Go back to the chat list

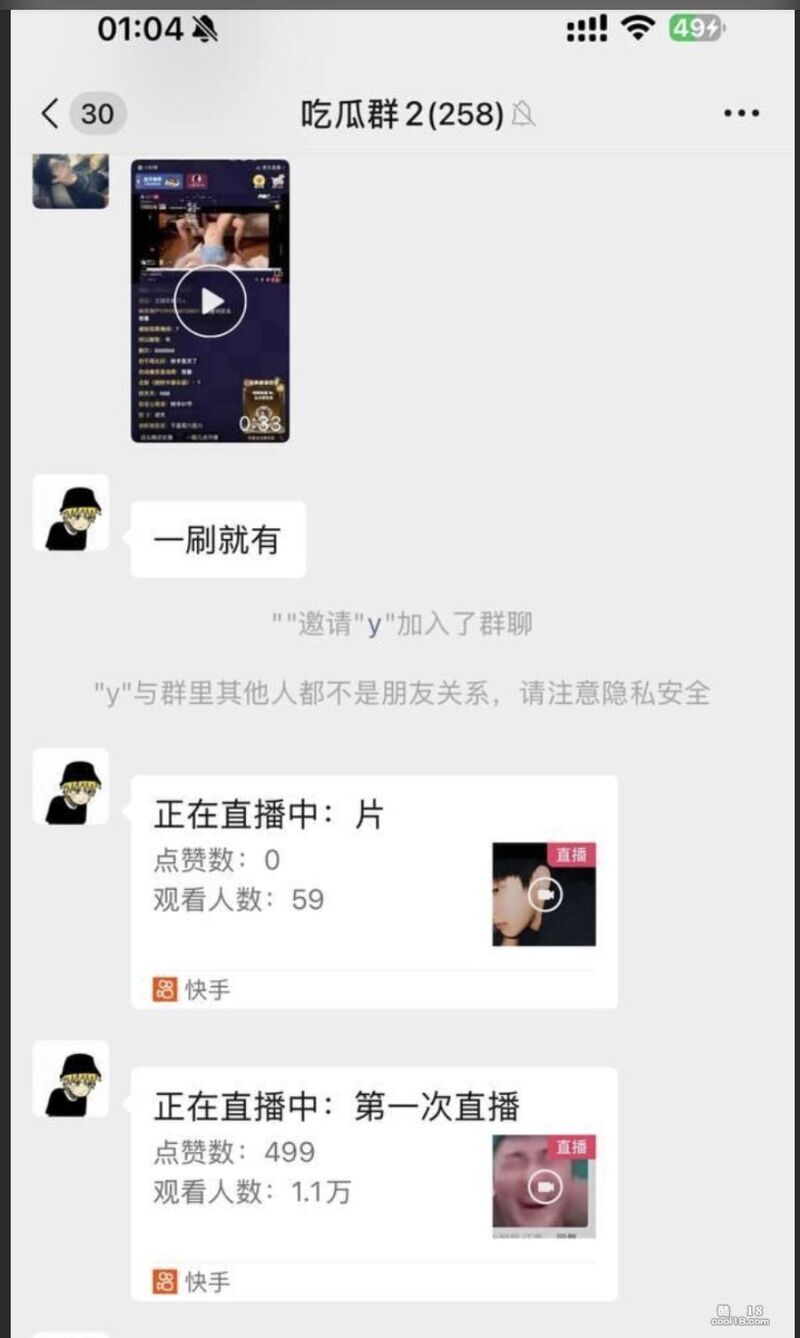(50, 114)
